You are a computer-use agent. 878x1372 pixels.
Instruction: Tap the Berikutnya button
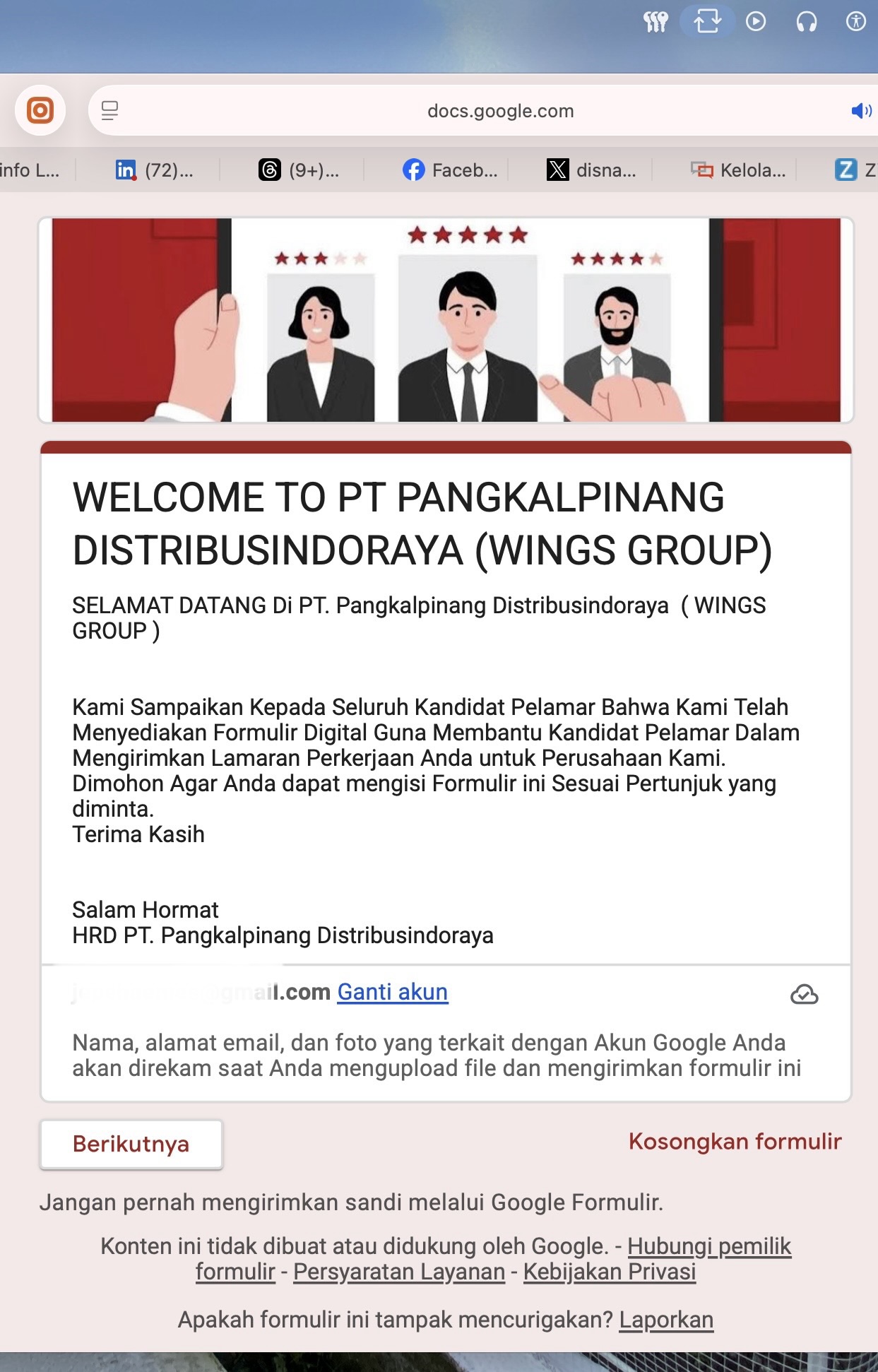click(131, 1144)
